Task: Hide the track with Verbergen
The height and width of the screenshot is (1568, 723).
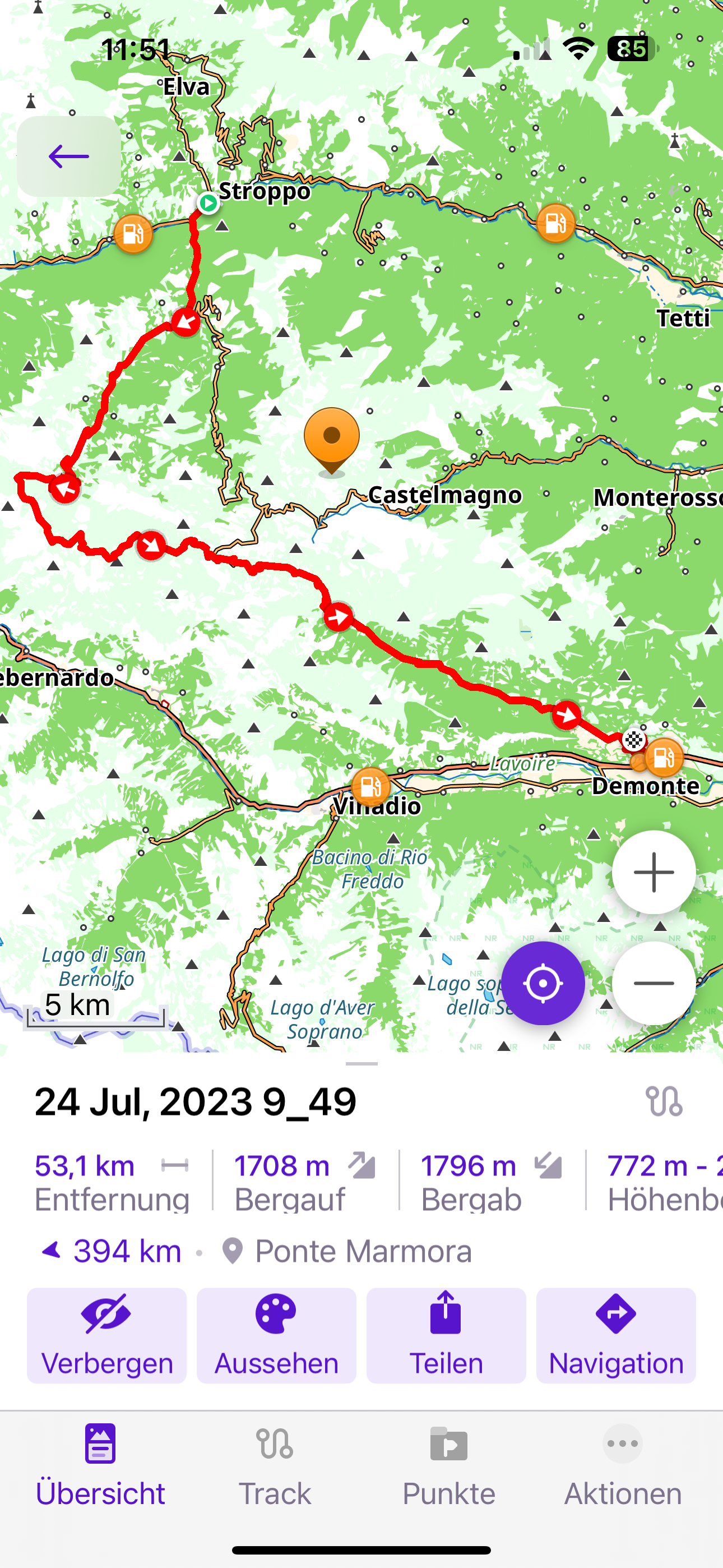Action: pos(106,1335)
